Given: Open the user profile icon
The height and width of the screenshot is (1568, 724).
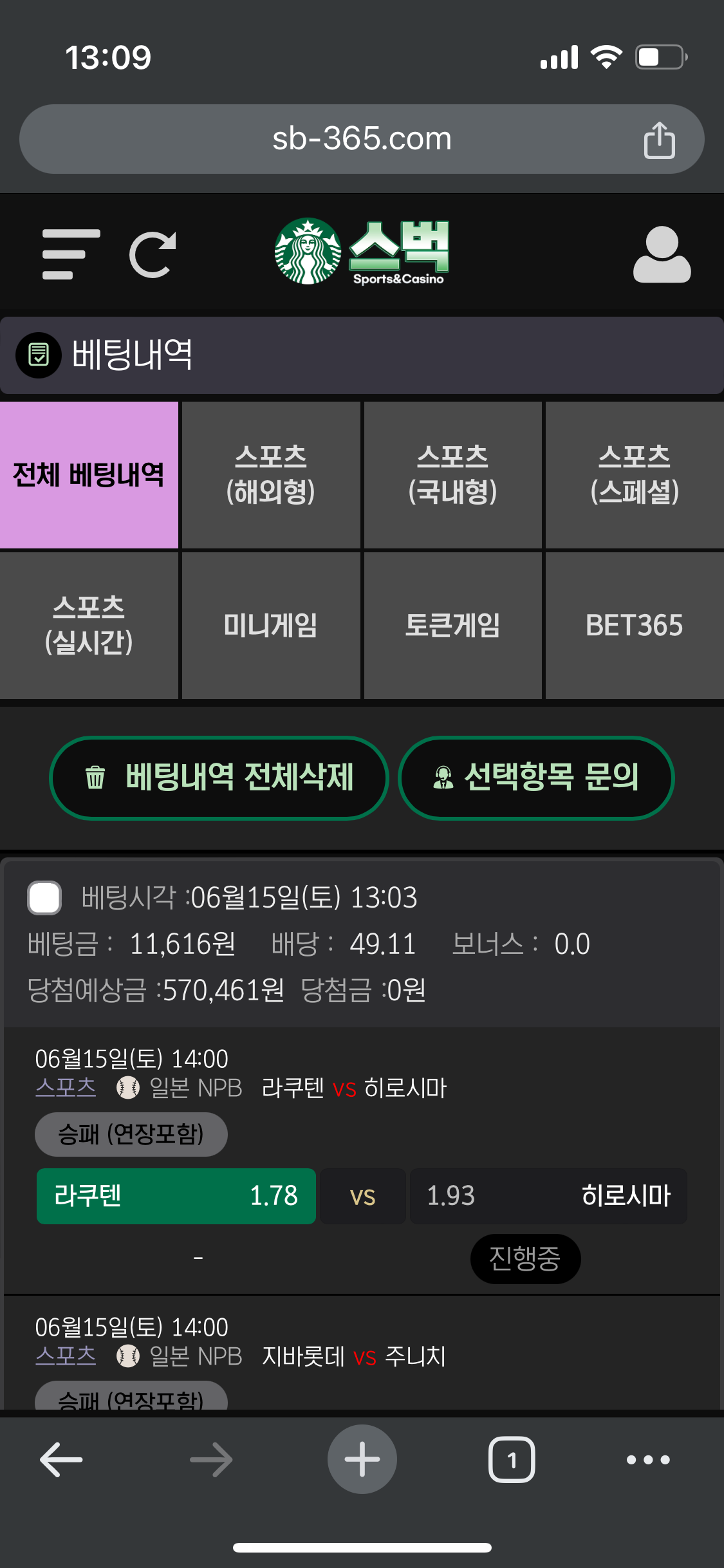Looking at the screenshot, I should click(662, 254).
